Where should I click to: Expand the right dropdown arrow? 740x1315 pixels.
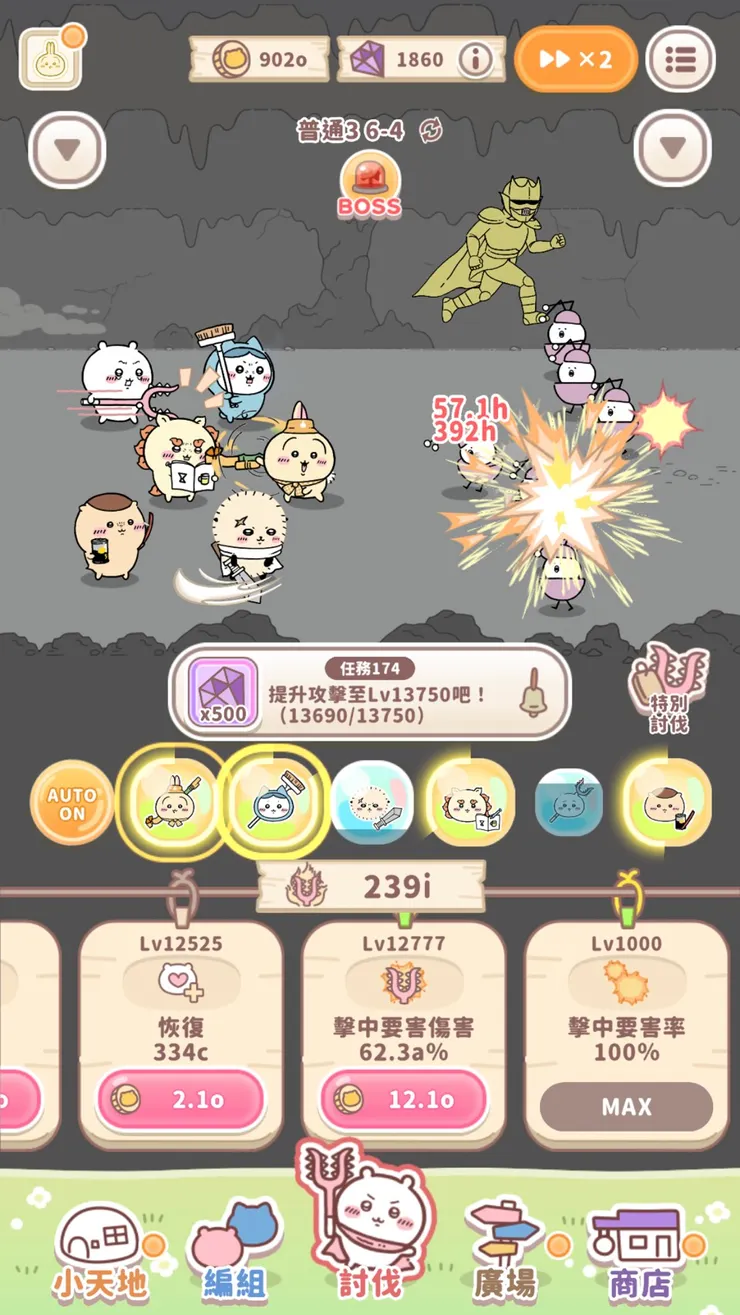673,150
